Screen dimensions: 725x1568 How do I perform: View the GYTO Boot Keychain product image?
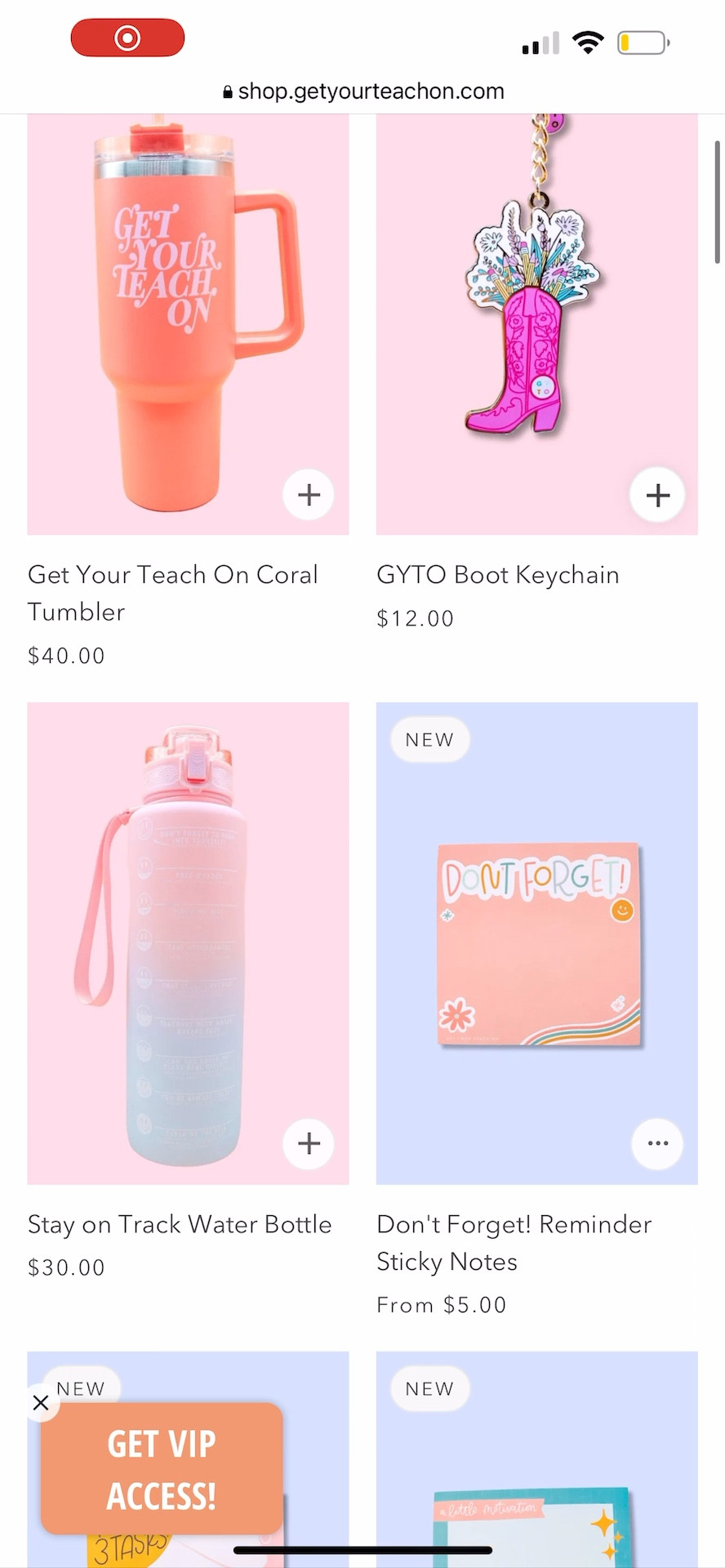point(536,318)
